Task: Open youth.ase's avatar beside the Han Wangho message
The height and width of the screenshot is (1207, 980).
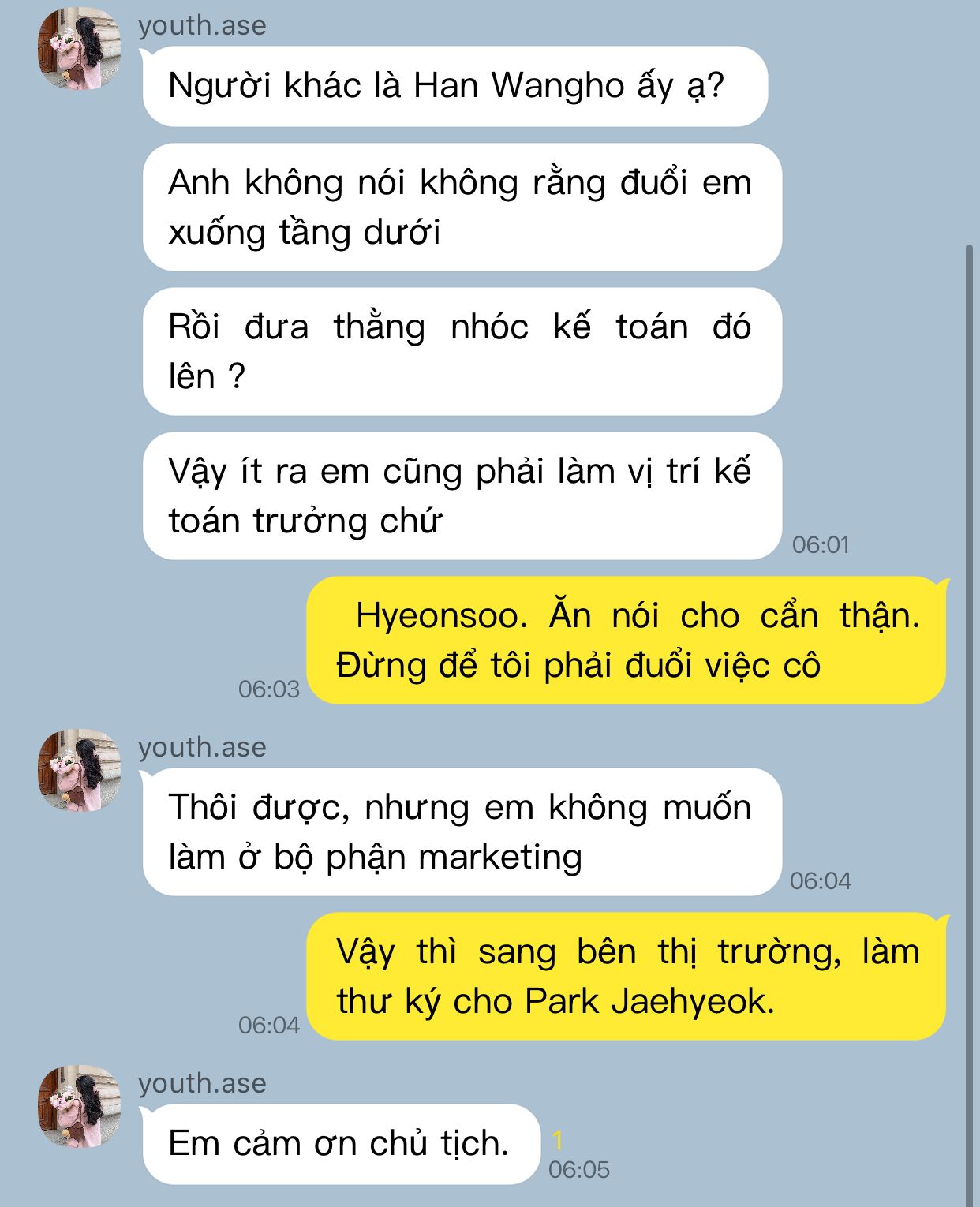Action: click(79, 49)
